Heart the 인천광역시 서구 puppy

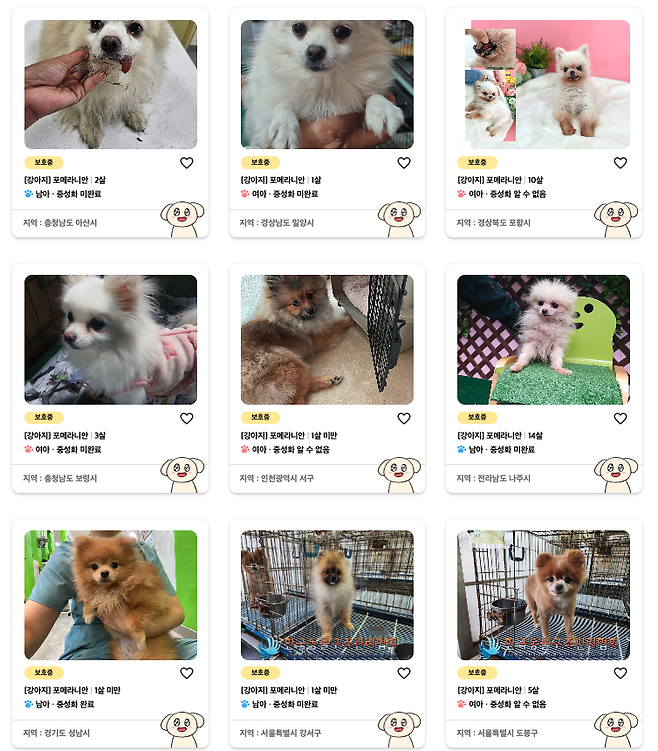point(404,418)
